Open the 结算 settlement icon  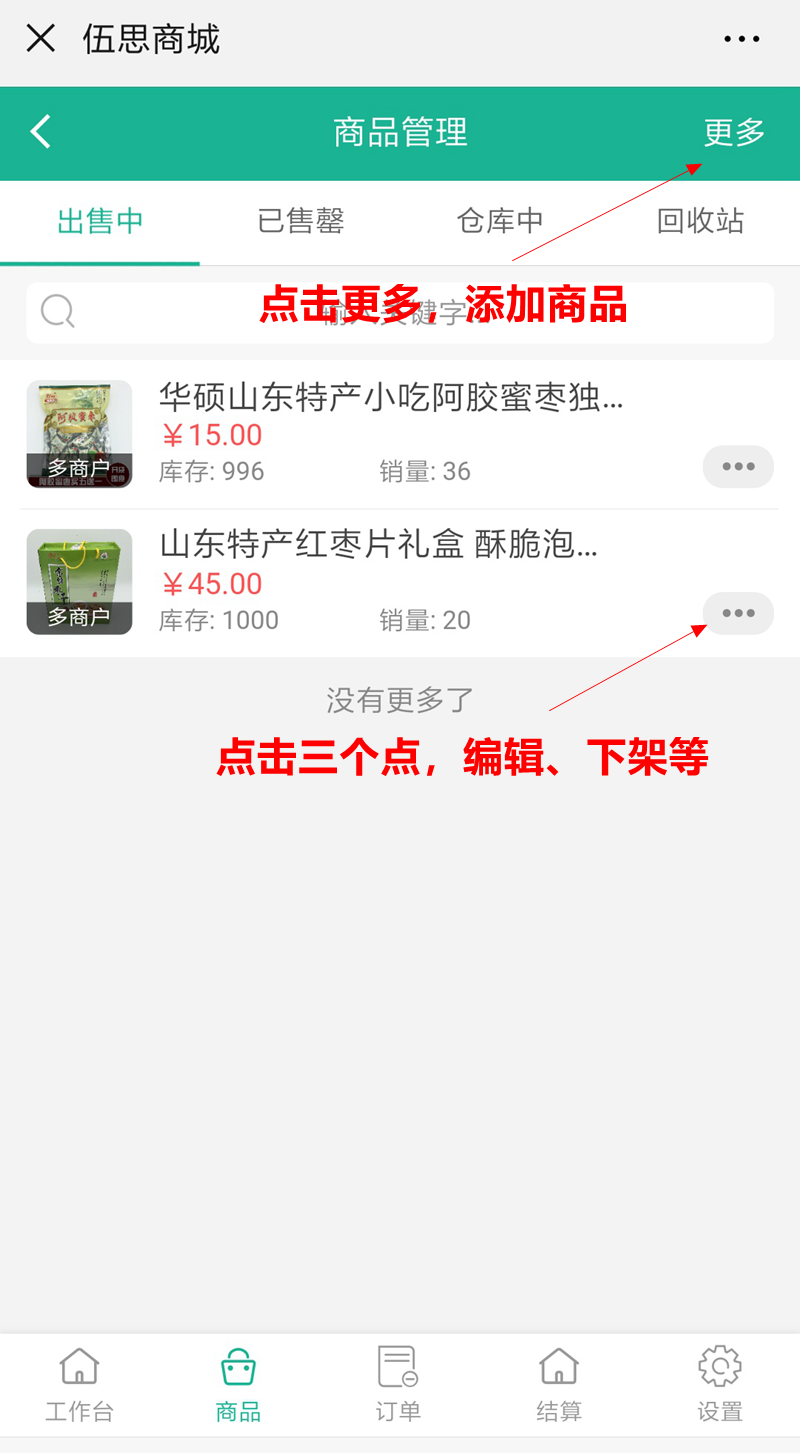[559, 1383]
